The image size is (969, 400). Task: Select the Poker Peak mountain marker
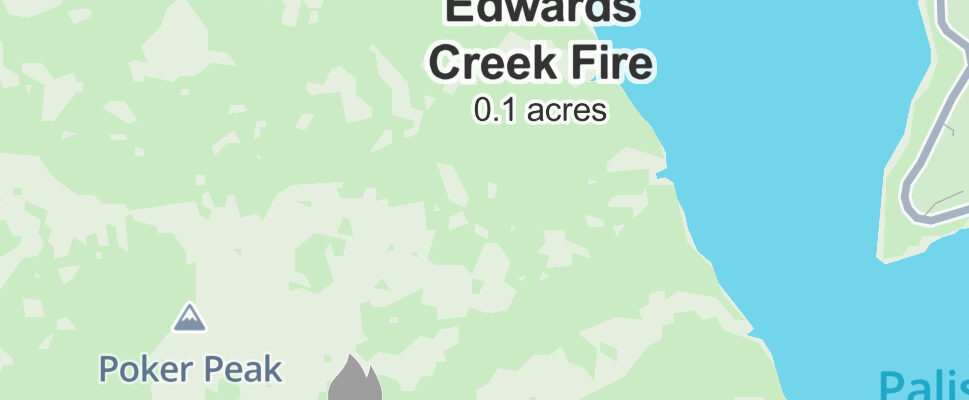click(189, 319)
